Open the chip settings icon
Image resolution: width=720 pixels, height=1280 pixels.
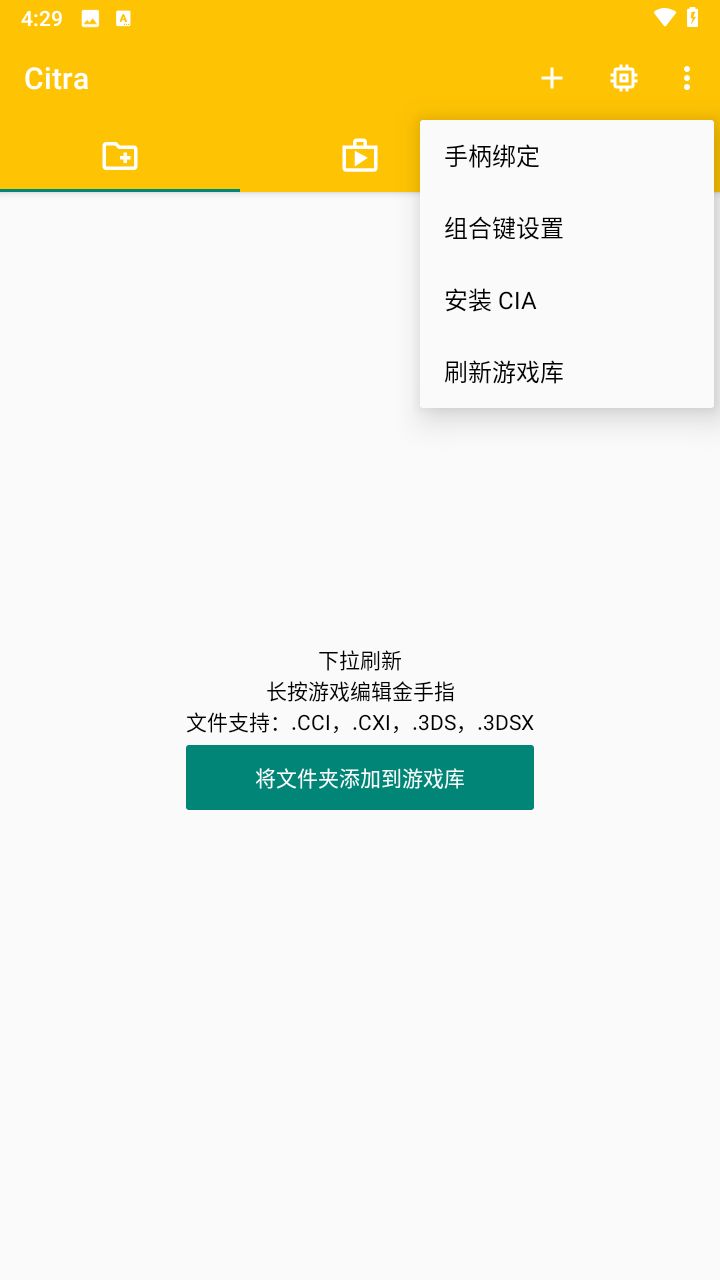(x=624, y=78)
